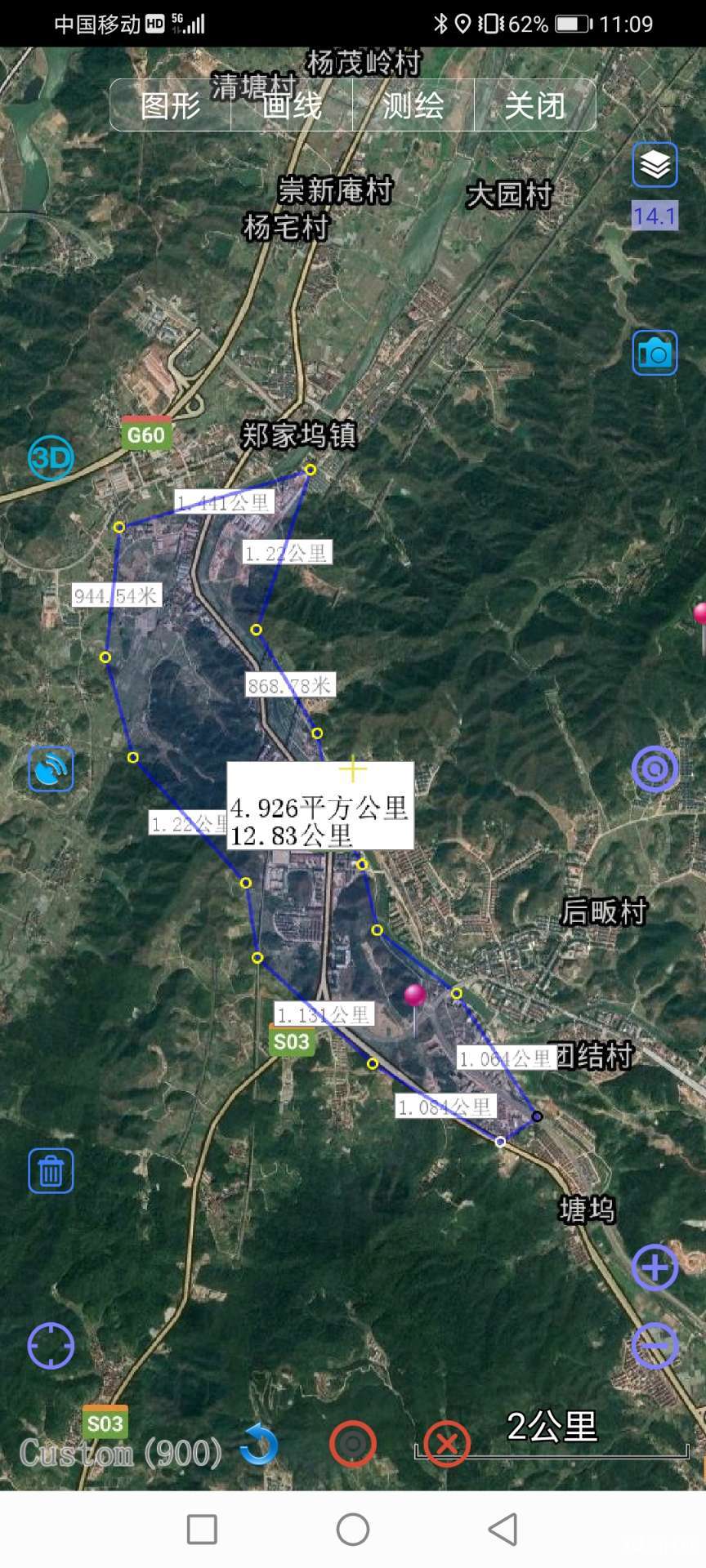Image resolution: width=706 pixels, height=1568 pixels.
Task: Take a screenshot with the camera icon
Action: coord(655,353)
